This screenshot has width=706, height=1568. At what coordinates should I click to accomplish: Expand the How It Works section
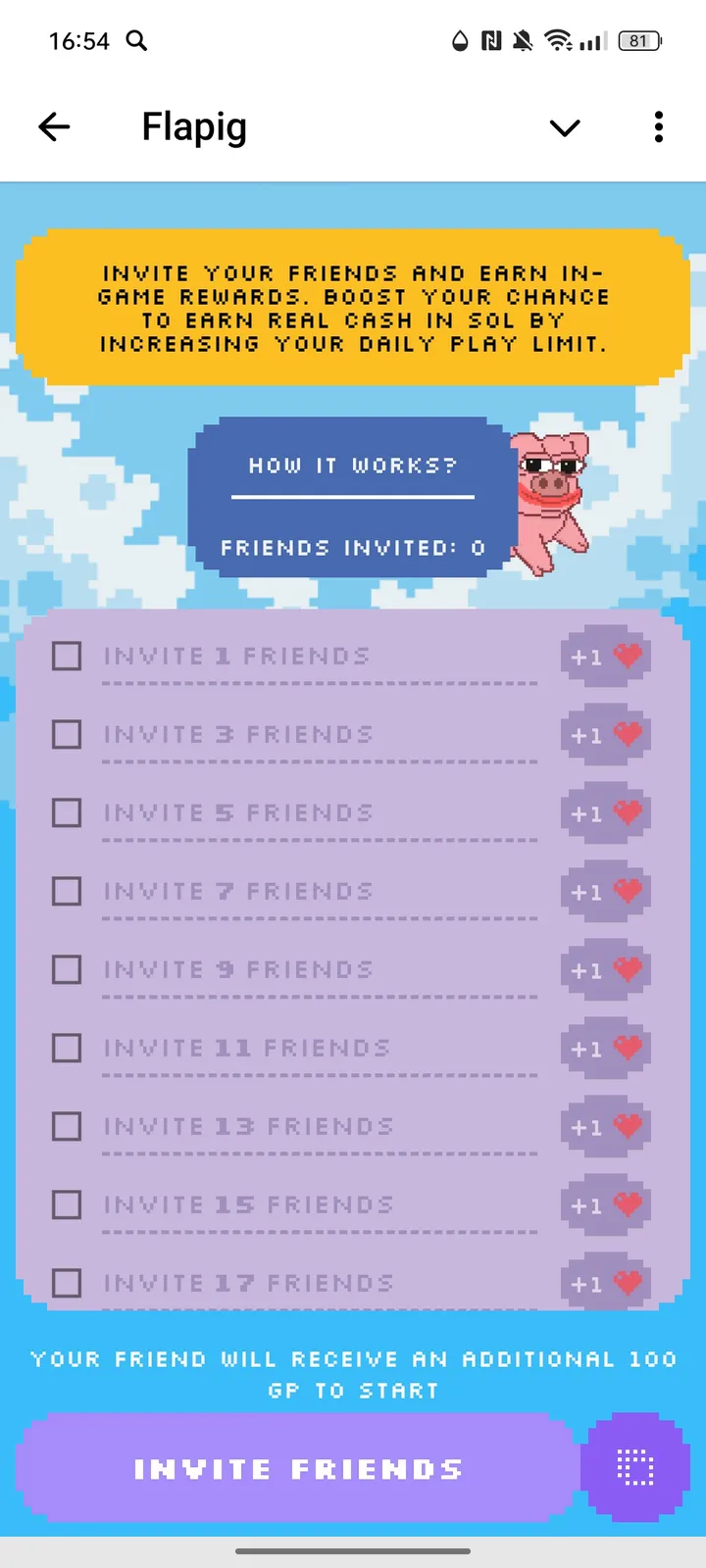[351, 465]
